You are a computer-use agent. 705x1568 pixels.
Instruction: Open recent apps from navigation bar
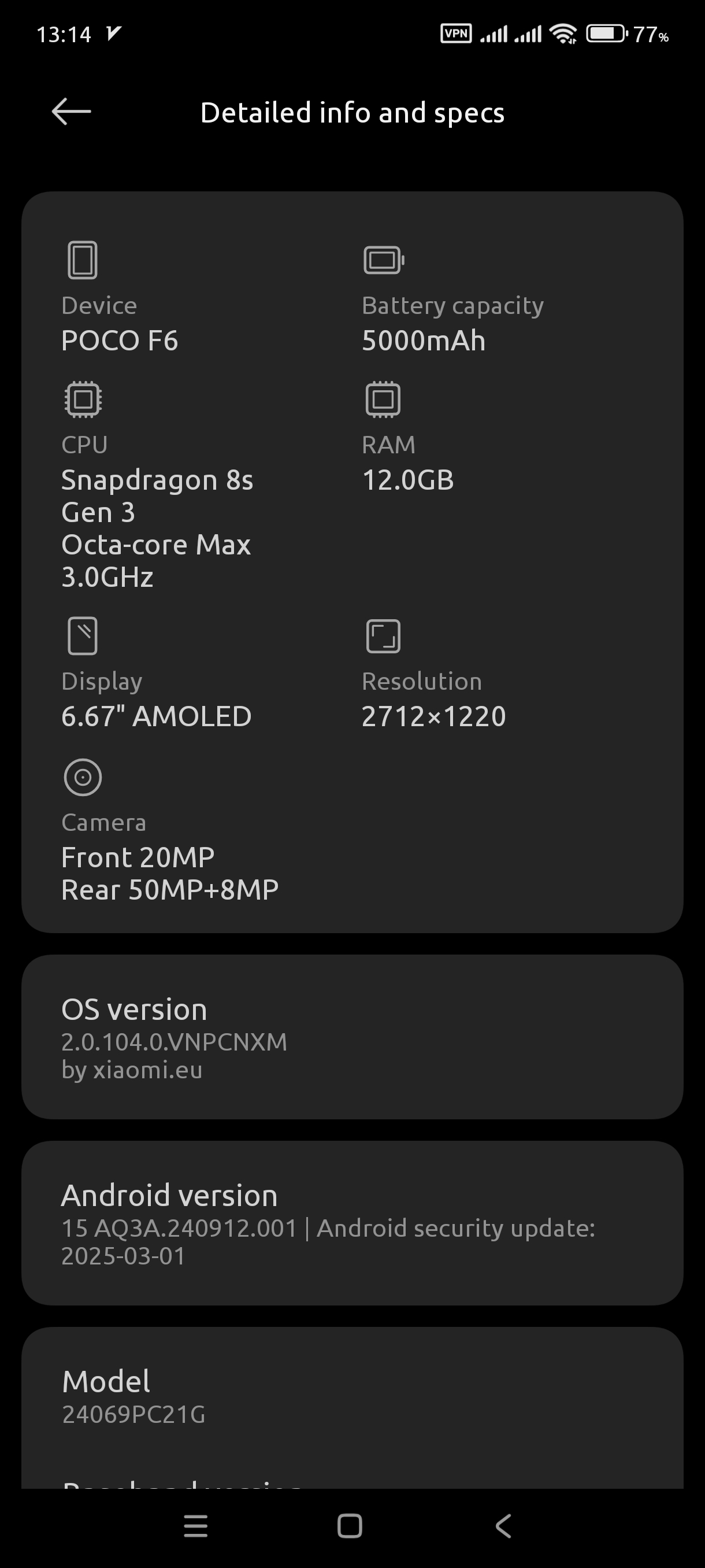pyautogui.click(x=196, y=1526)
